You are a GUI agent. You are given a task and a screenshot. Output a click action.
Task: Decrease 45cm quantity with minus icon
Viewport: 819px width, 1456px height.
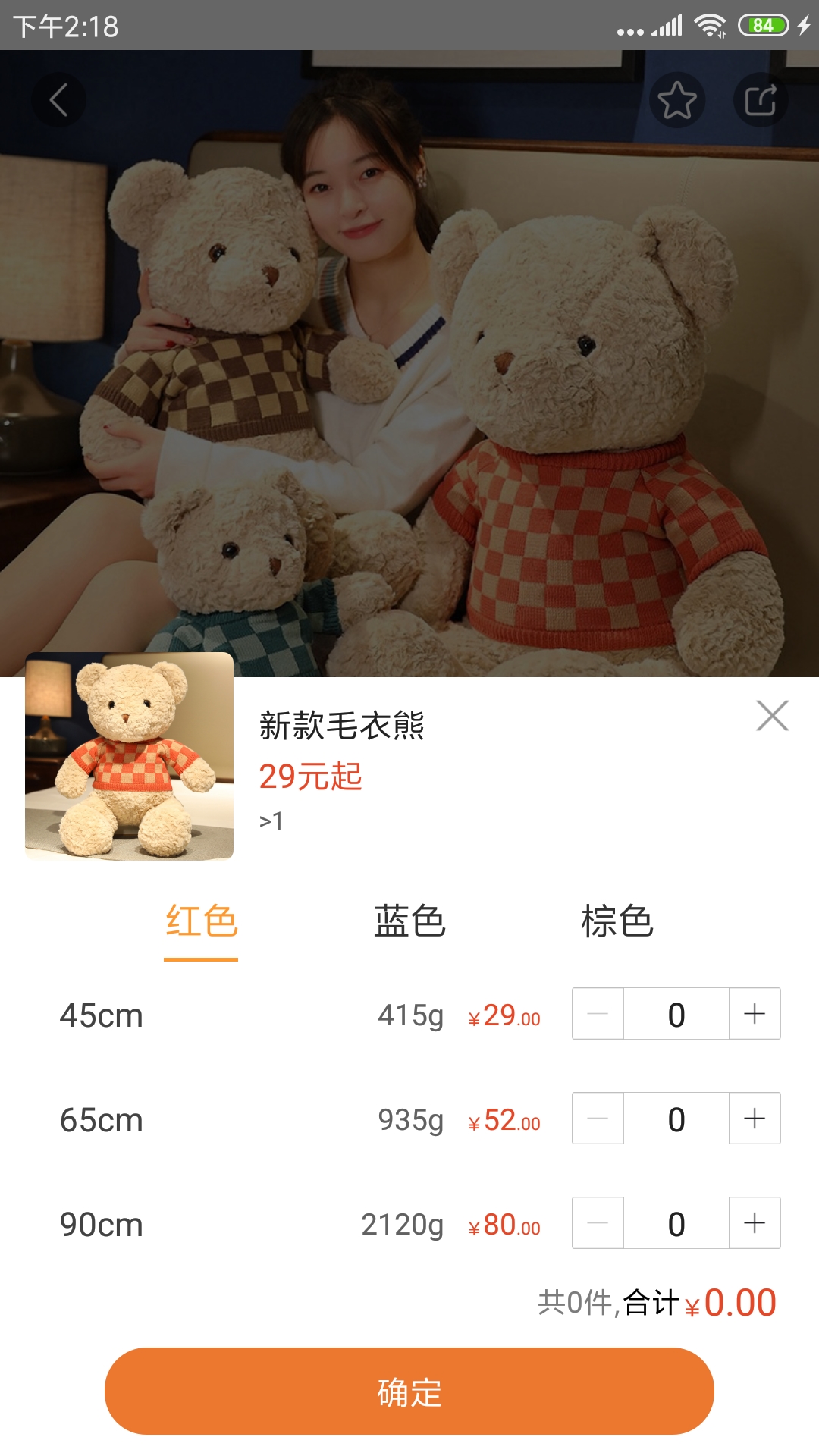click(x=598, y=1014)
